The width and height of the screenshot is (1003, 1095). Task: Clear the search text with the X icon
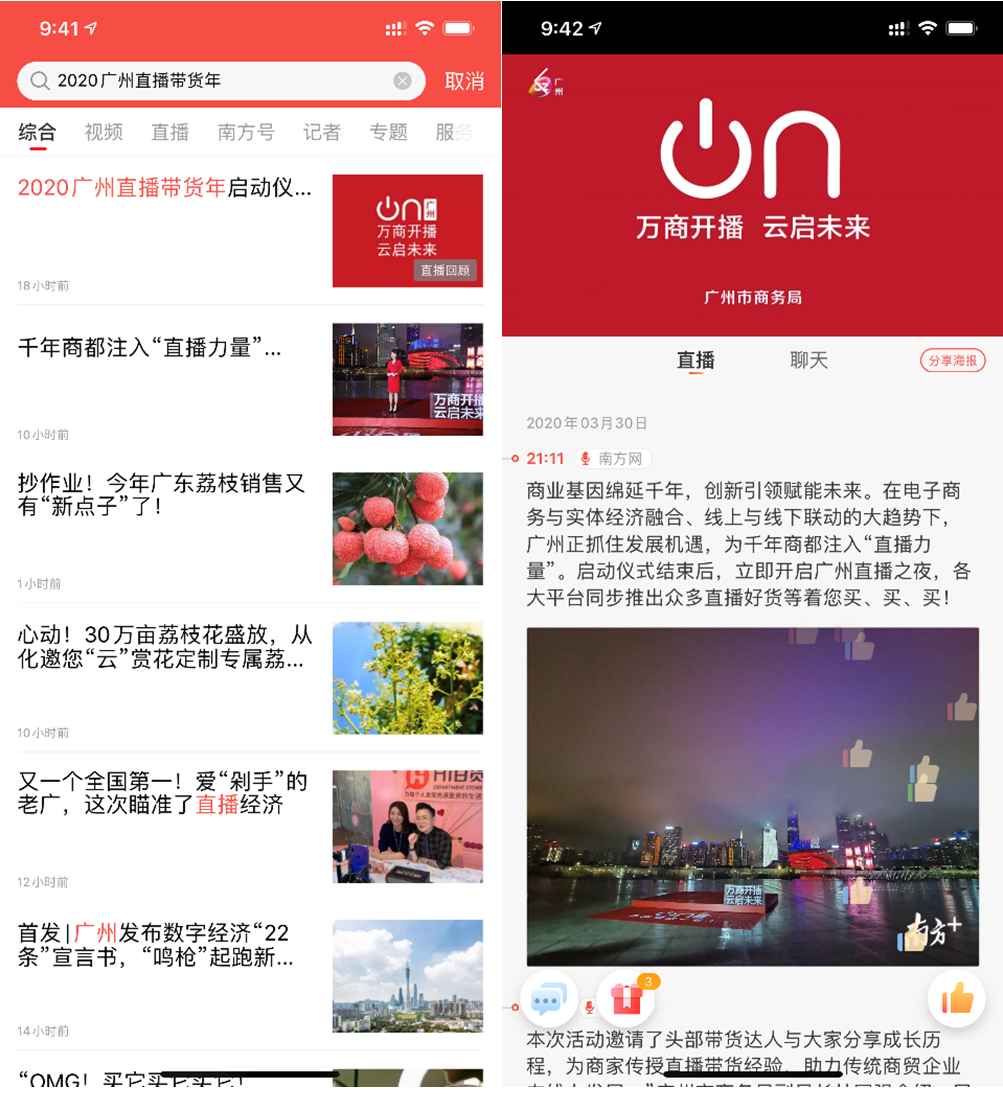pyautogui.click(x=402, y=81)
